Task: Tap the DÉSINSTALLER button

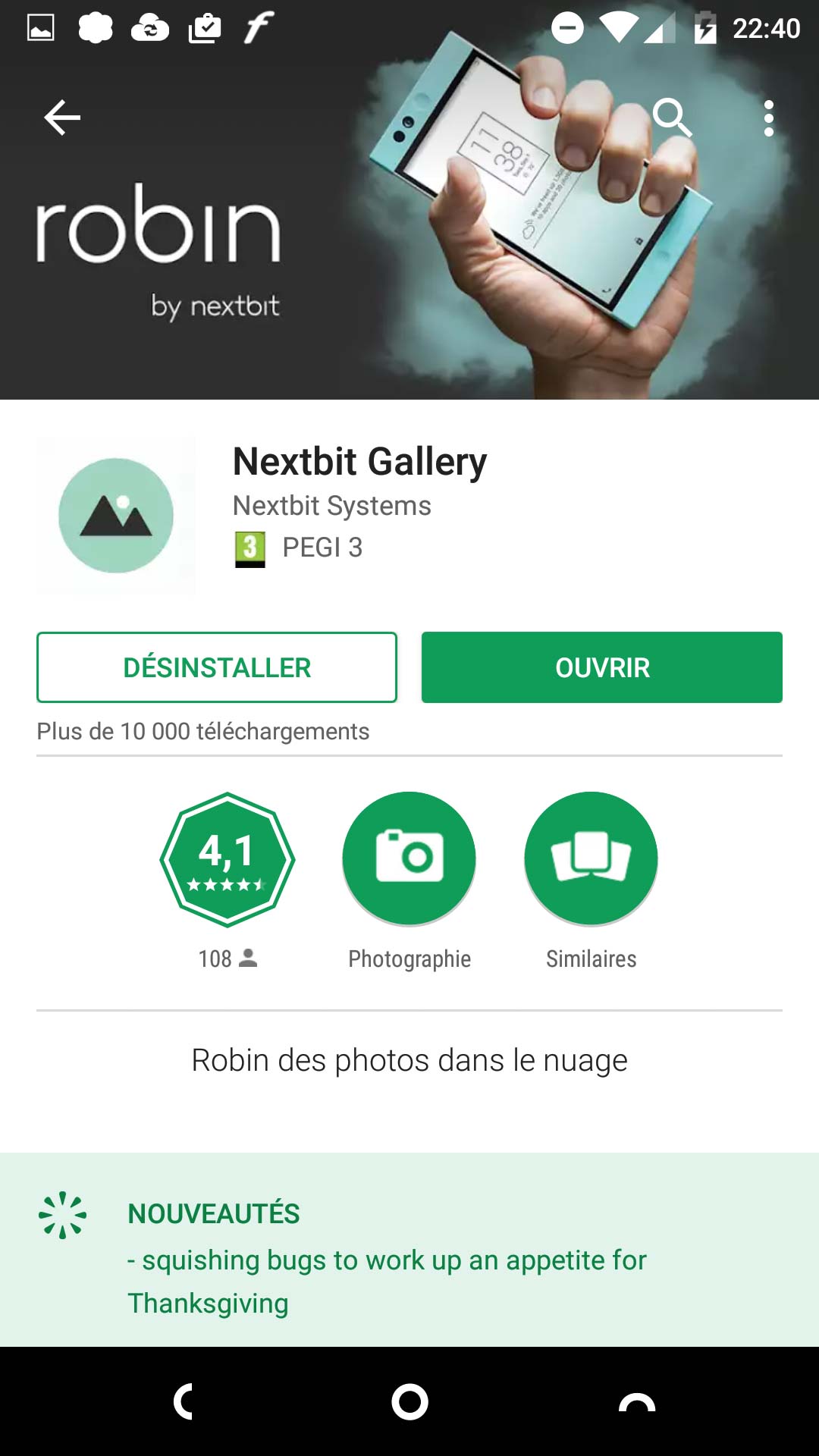Action: pyautogui.click(x=217, y=667)
